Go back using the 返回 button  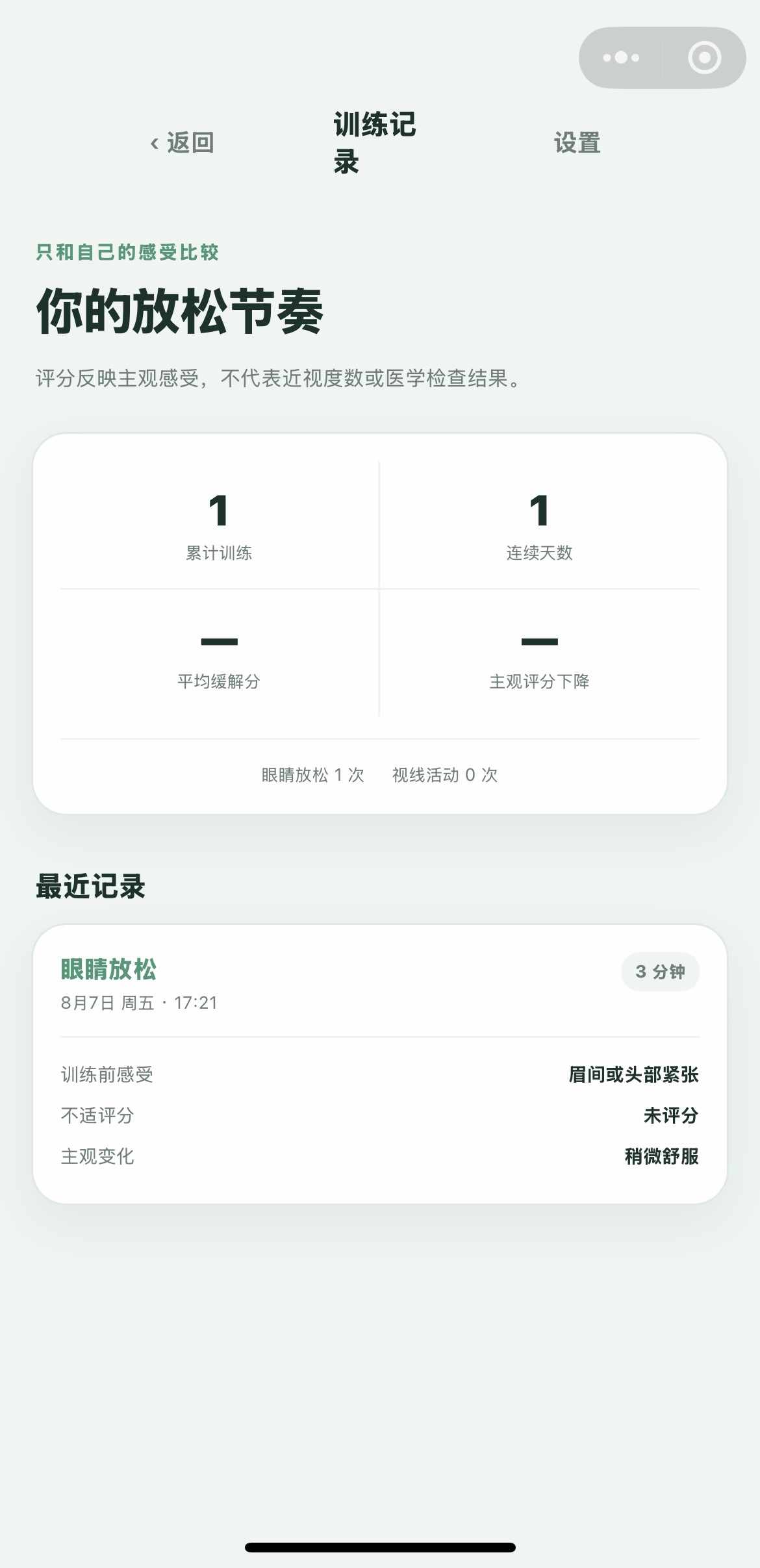[x=182, y=142]
